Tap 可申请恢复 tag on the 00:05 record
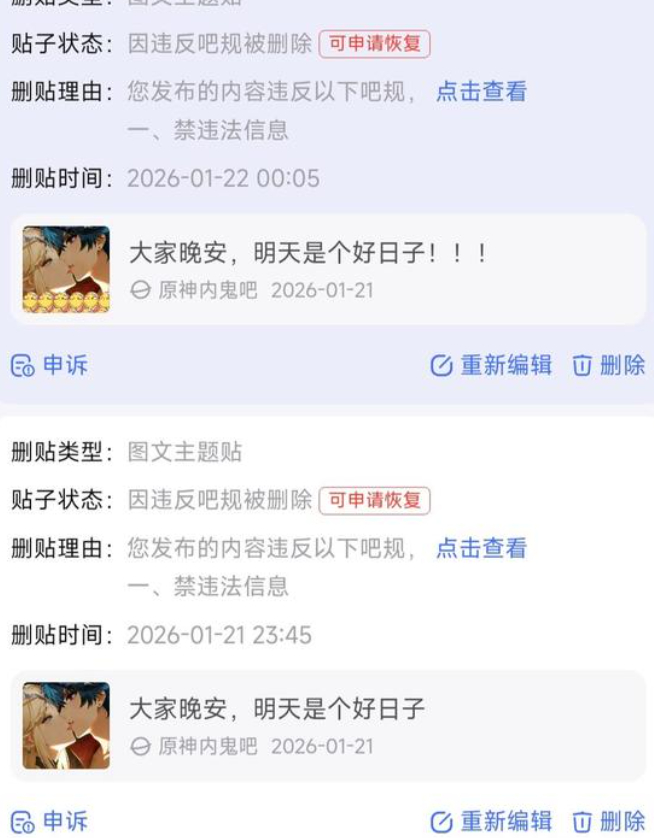 (x=375, y=44)
